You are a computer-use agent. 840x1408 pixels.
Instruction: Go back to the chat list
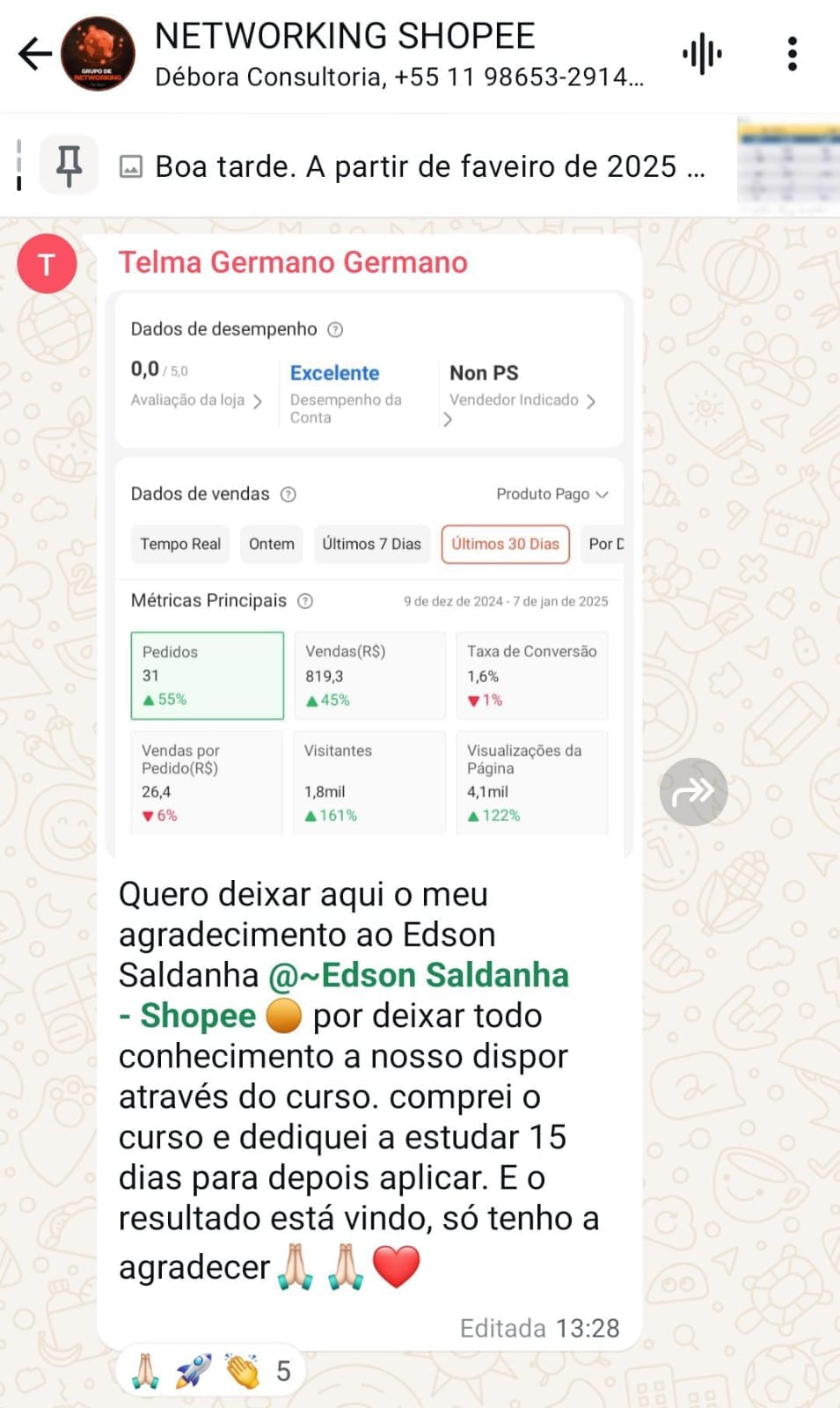tap(35, 54)
